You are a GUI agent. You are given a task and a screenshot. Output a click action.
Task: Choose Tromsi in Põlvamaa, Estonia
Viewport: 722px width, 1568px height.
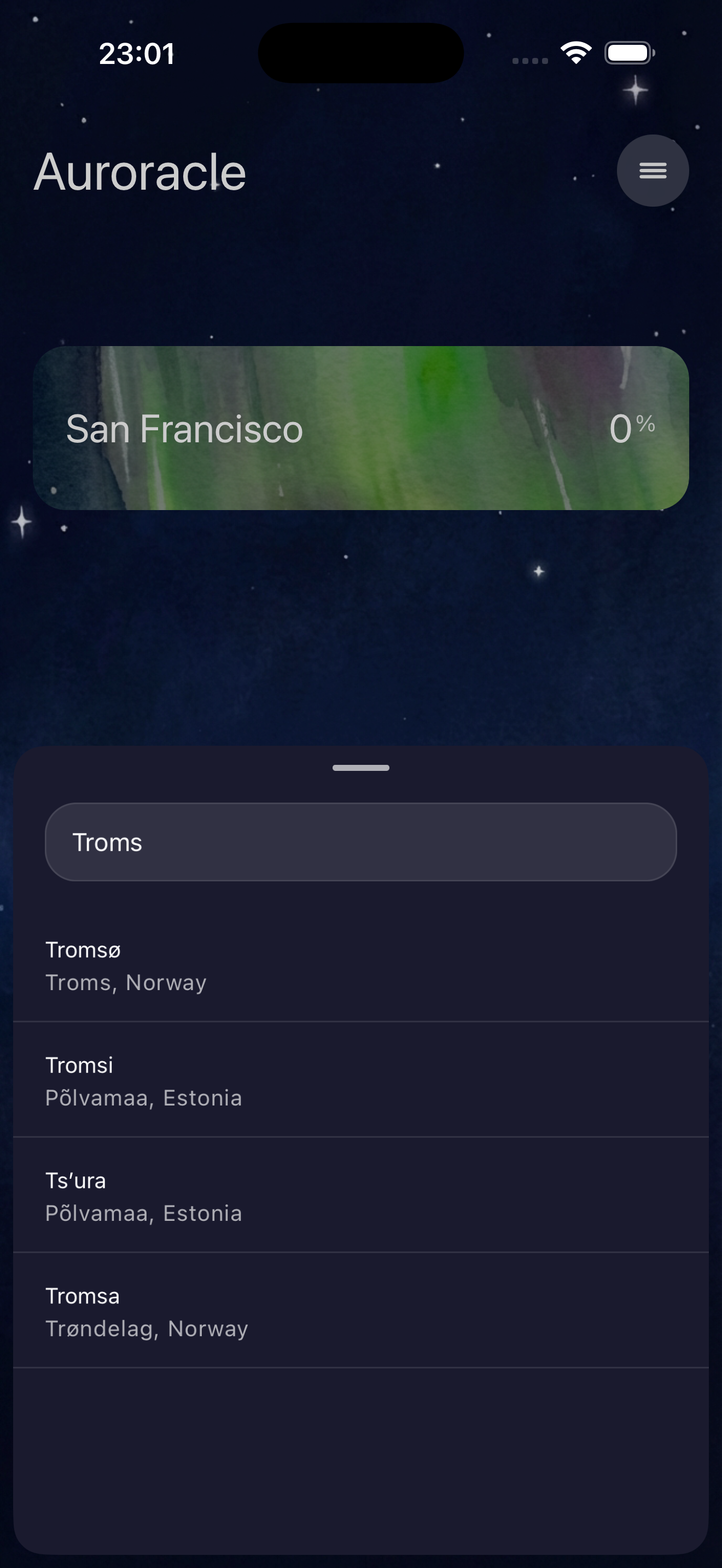click(x=361, y=1080)
